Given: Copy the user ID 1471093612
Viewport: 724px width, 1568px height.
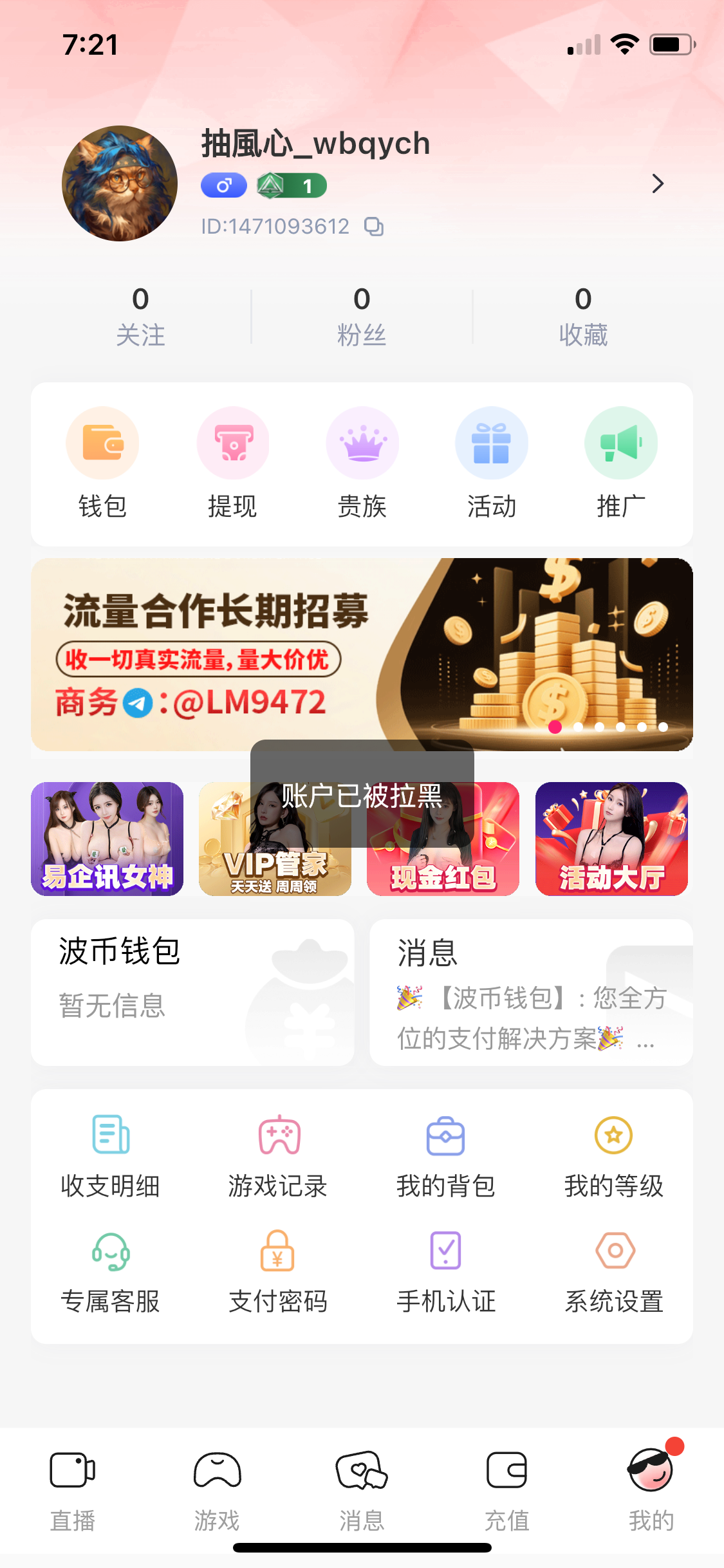Looking at the screenshot, I should point(374,227).
